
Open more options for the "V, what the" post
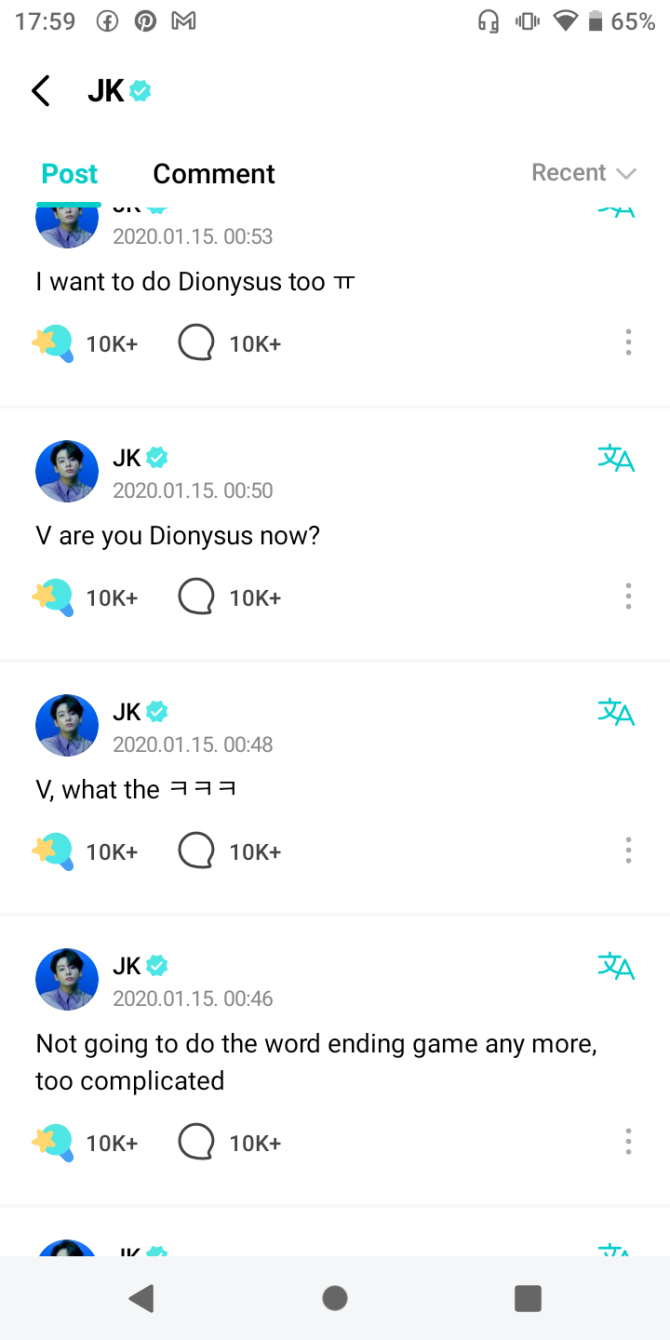click(628, 851)
